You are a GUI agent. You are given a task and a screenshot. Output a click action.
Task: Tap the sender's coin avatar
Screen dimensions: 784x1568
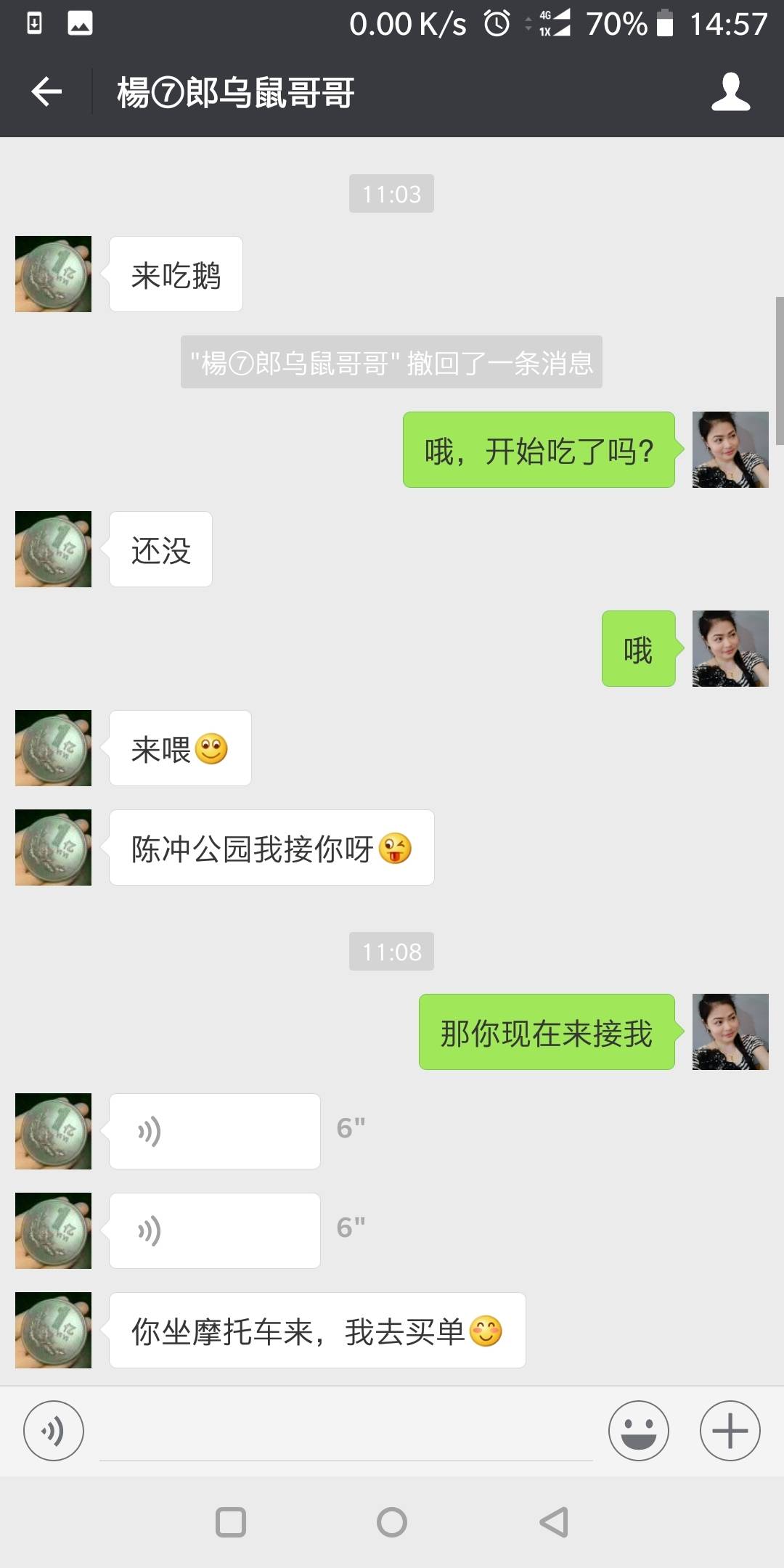[x=52, y=274]
